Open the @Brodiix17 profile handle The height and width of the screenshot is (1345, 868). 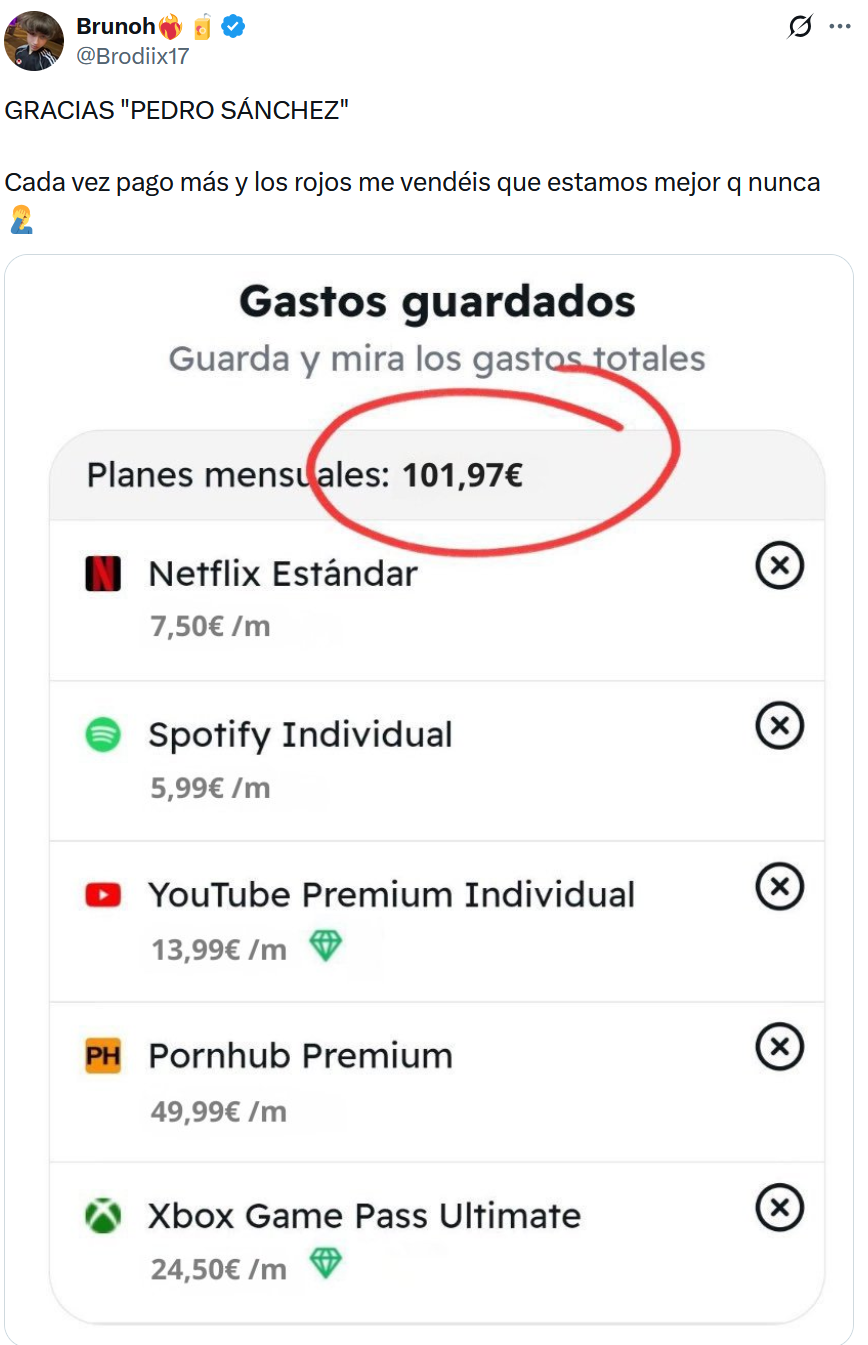click(x=132, y=56)
